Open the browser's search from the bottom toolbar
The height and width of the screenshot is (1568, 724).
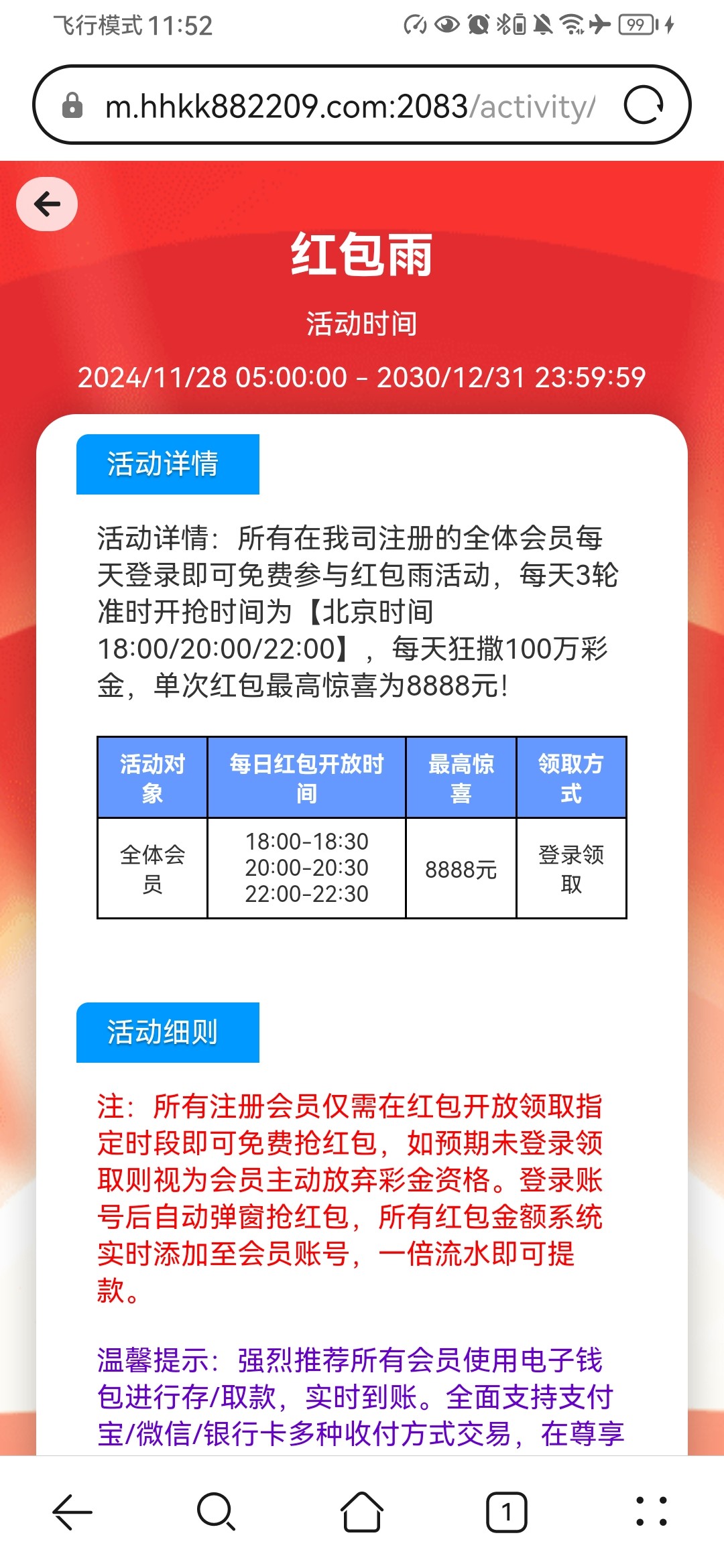pyautogui.click(x=216, y=1512)
